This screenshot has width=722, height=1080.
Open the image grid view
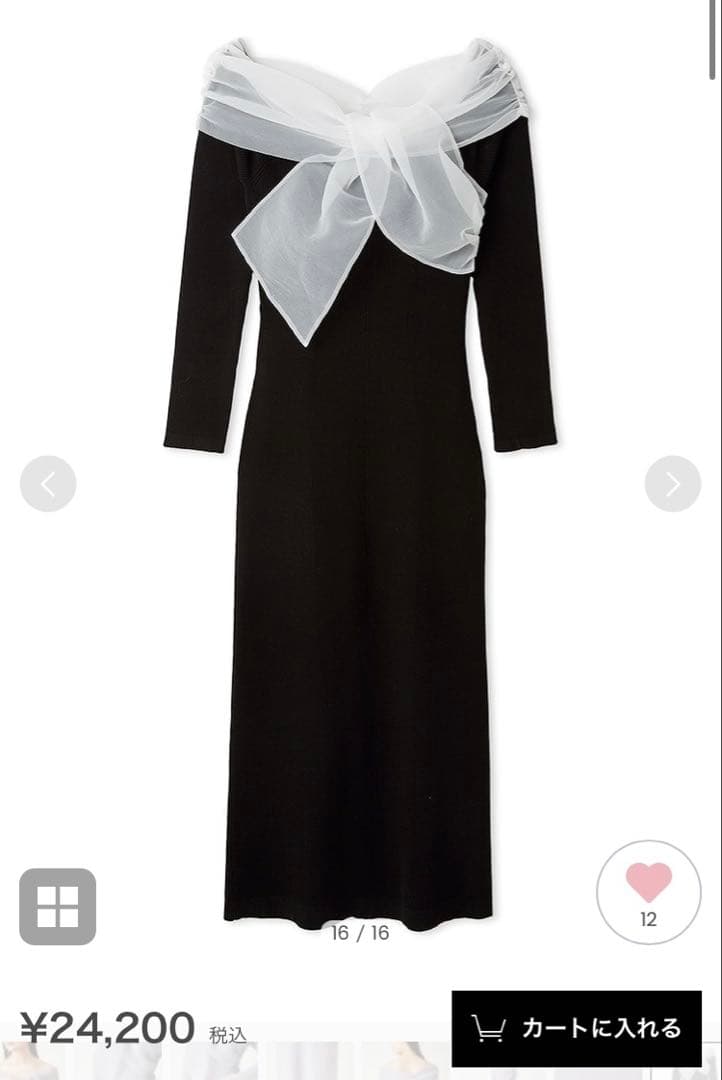tap(58, 906)
